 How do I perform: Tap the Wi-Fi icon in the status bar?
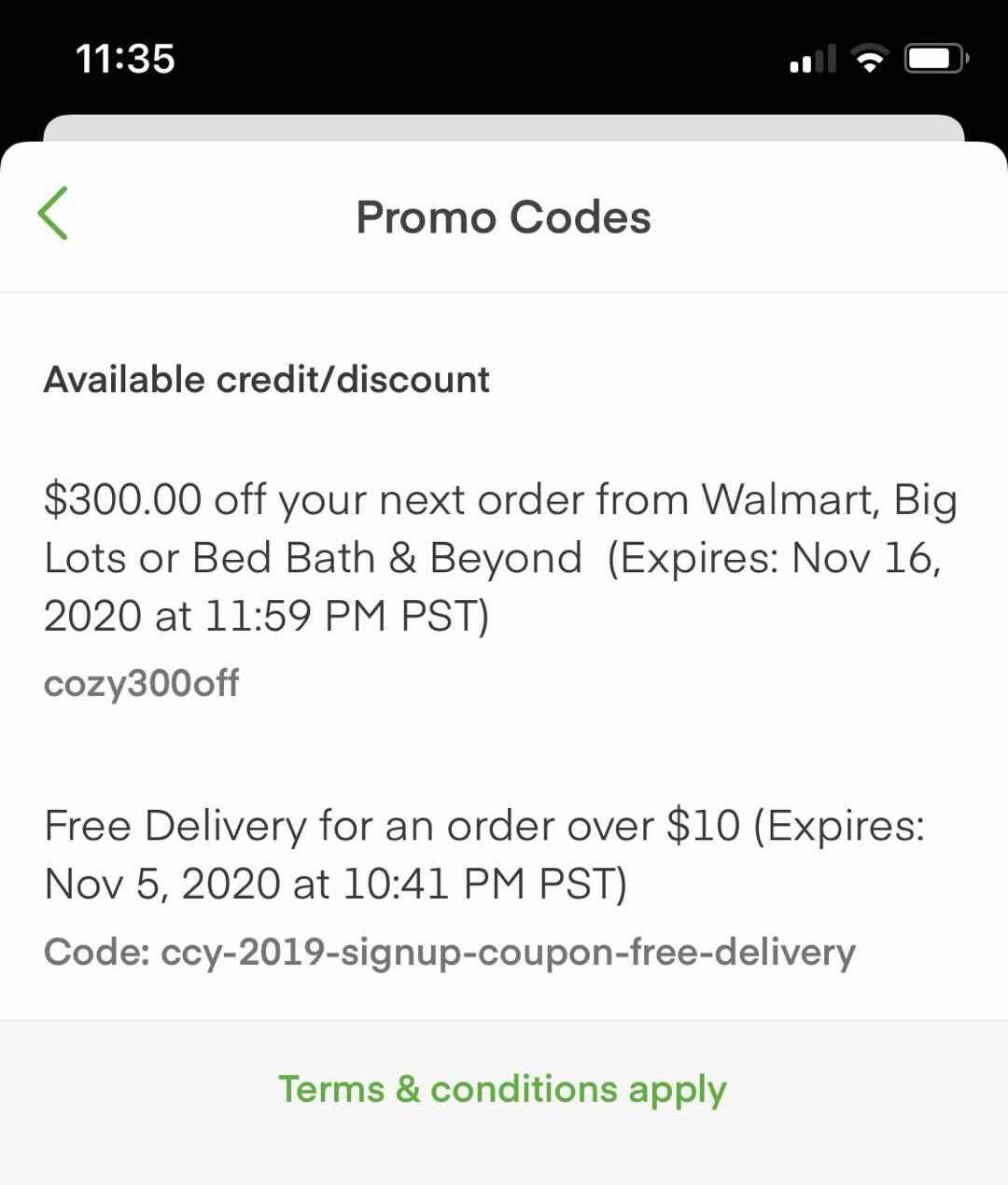pyautogui.click(x=869, y=58)
